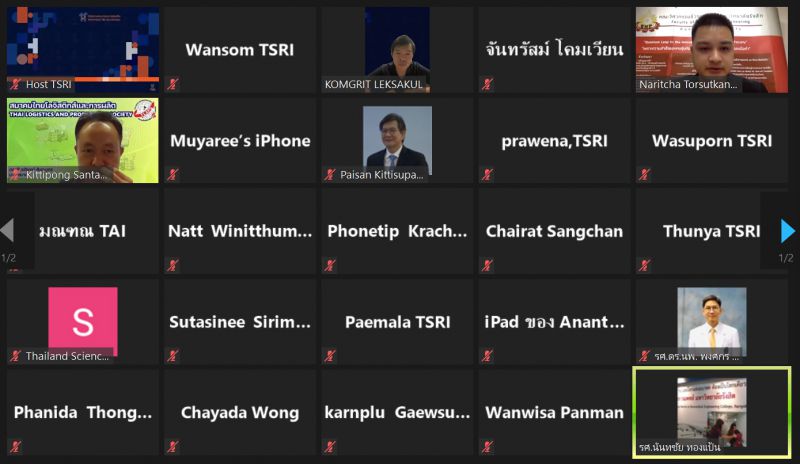Select the highlighted active speaker video tile
Viewport: 800px width, 464px height.
(x=712, y=412)
